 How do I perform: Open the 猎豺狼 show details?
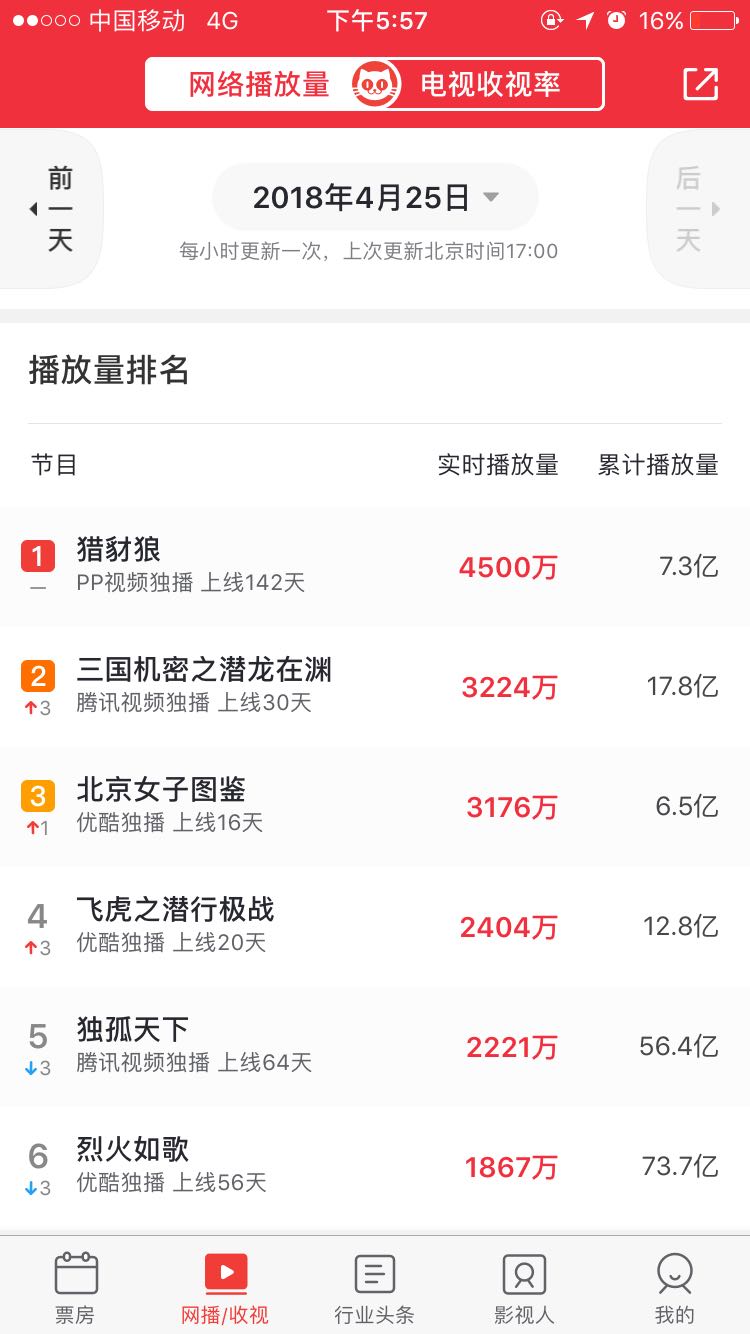click(x=375, y=567)
